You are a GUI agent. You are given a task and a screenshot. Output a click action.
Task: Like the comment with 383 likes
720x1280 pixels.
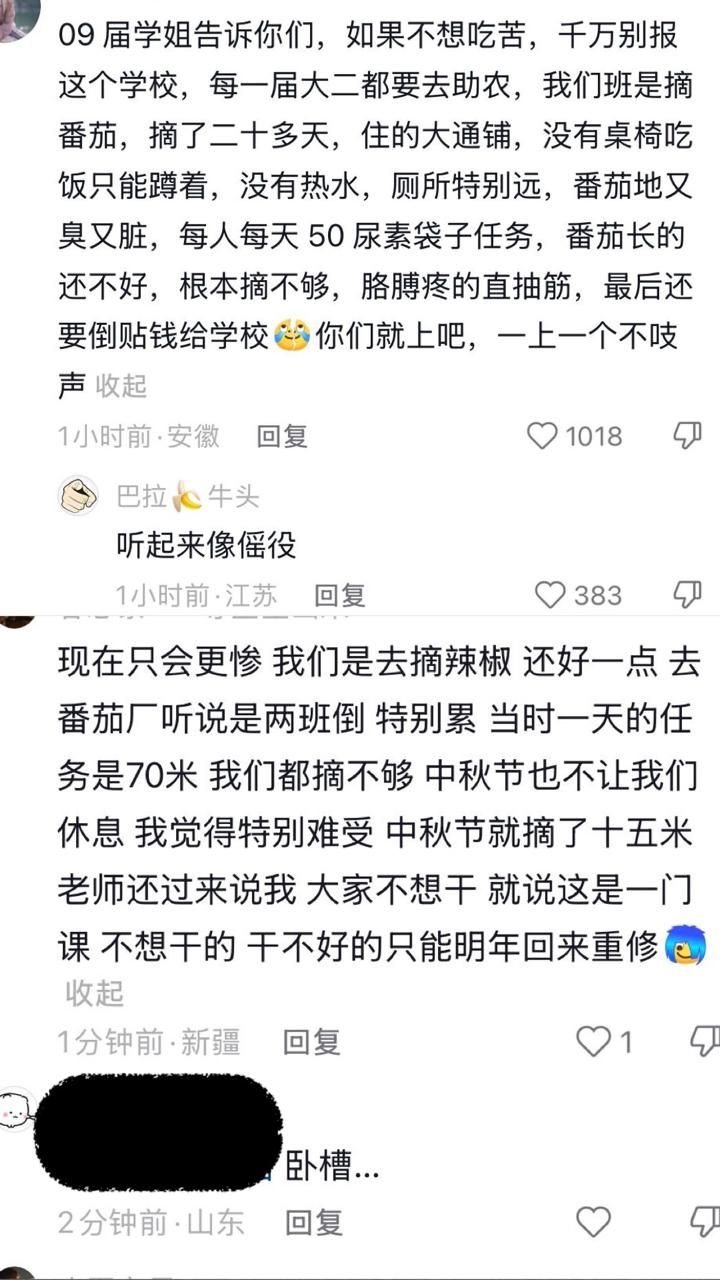click(550, 596)
